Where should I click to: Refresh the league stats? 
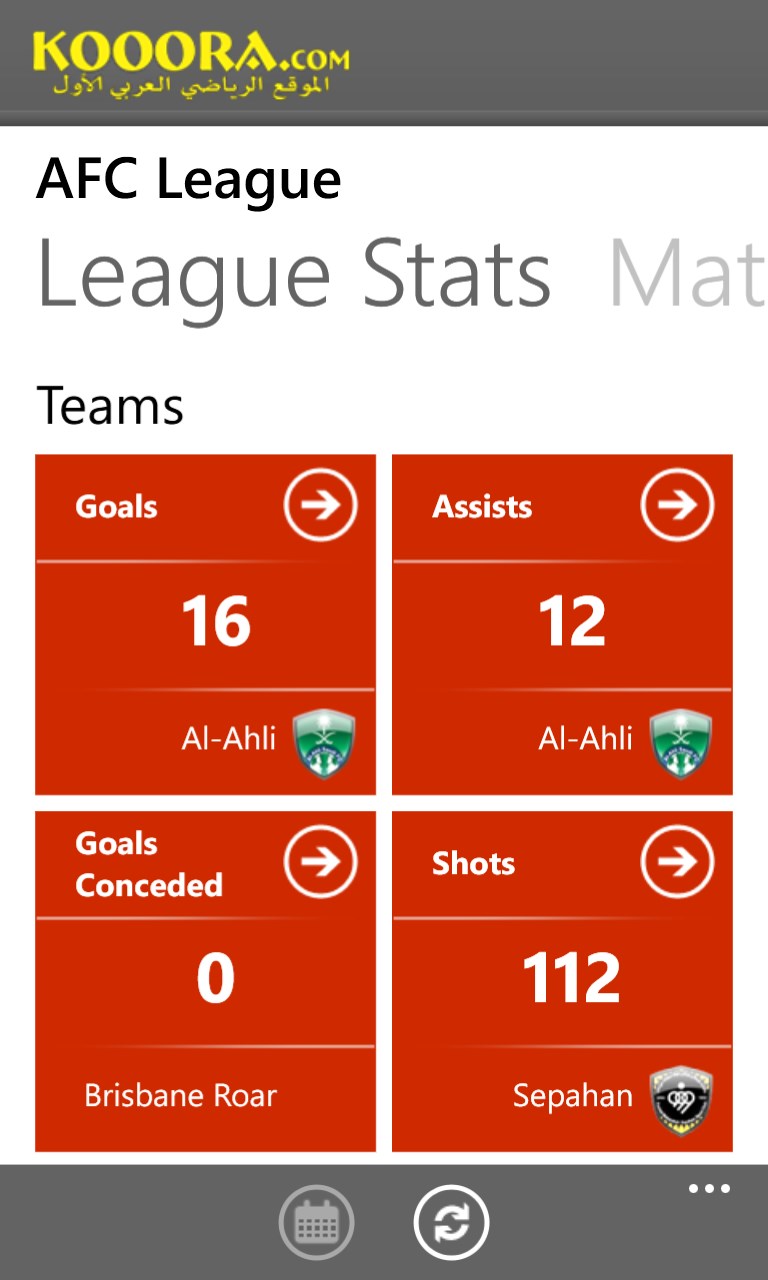tap(451, 1222)
